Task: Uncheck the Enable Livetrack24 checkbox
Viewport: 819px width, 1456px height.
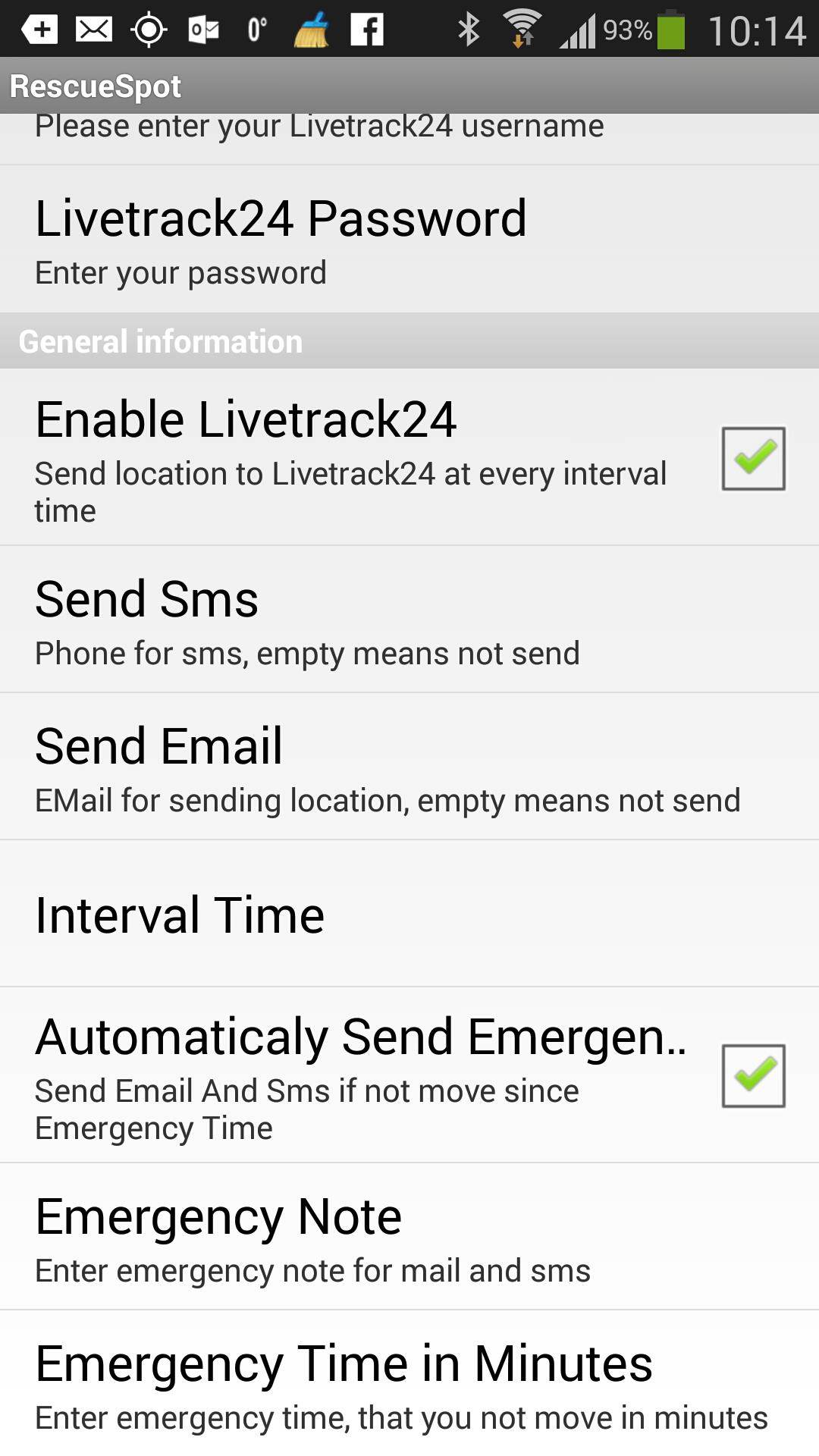Action: [753, 459]
